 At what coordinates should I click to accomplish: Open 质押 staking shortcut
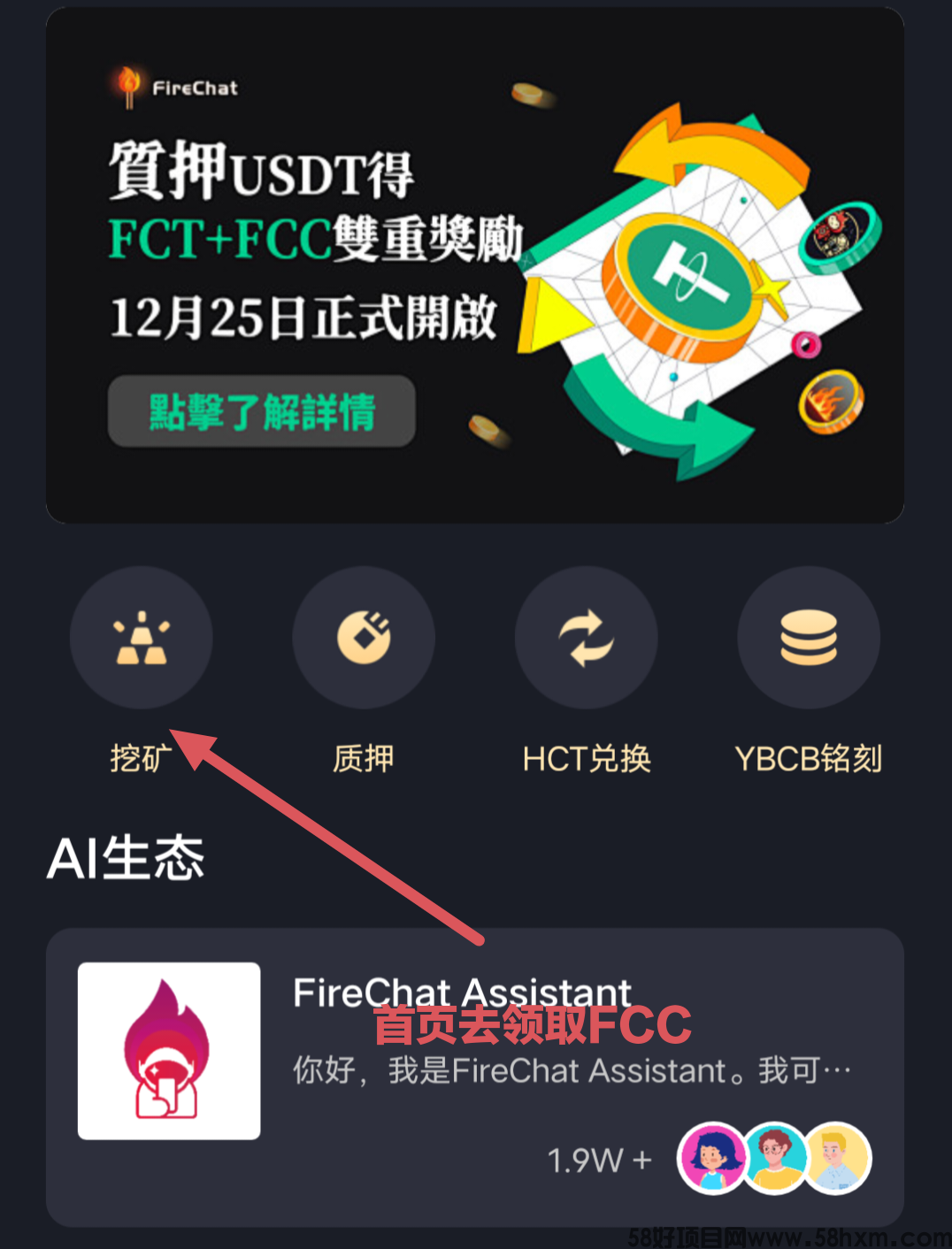click(364, 638)
